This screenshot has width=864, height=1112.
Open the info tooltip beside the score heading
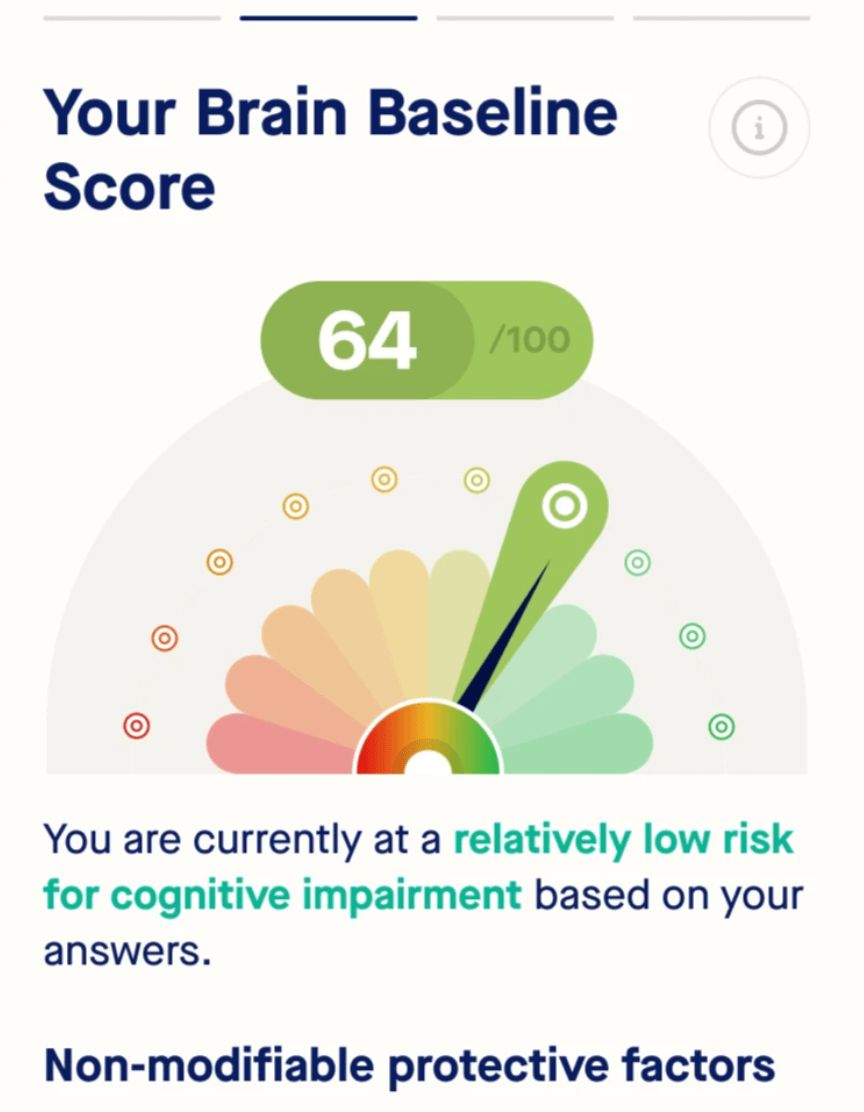point(758,128)
